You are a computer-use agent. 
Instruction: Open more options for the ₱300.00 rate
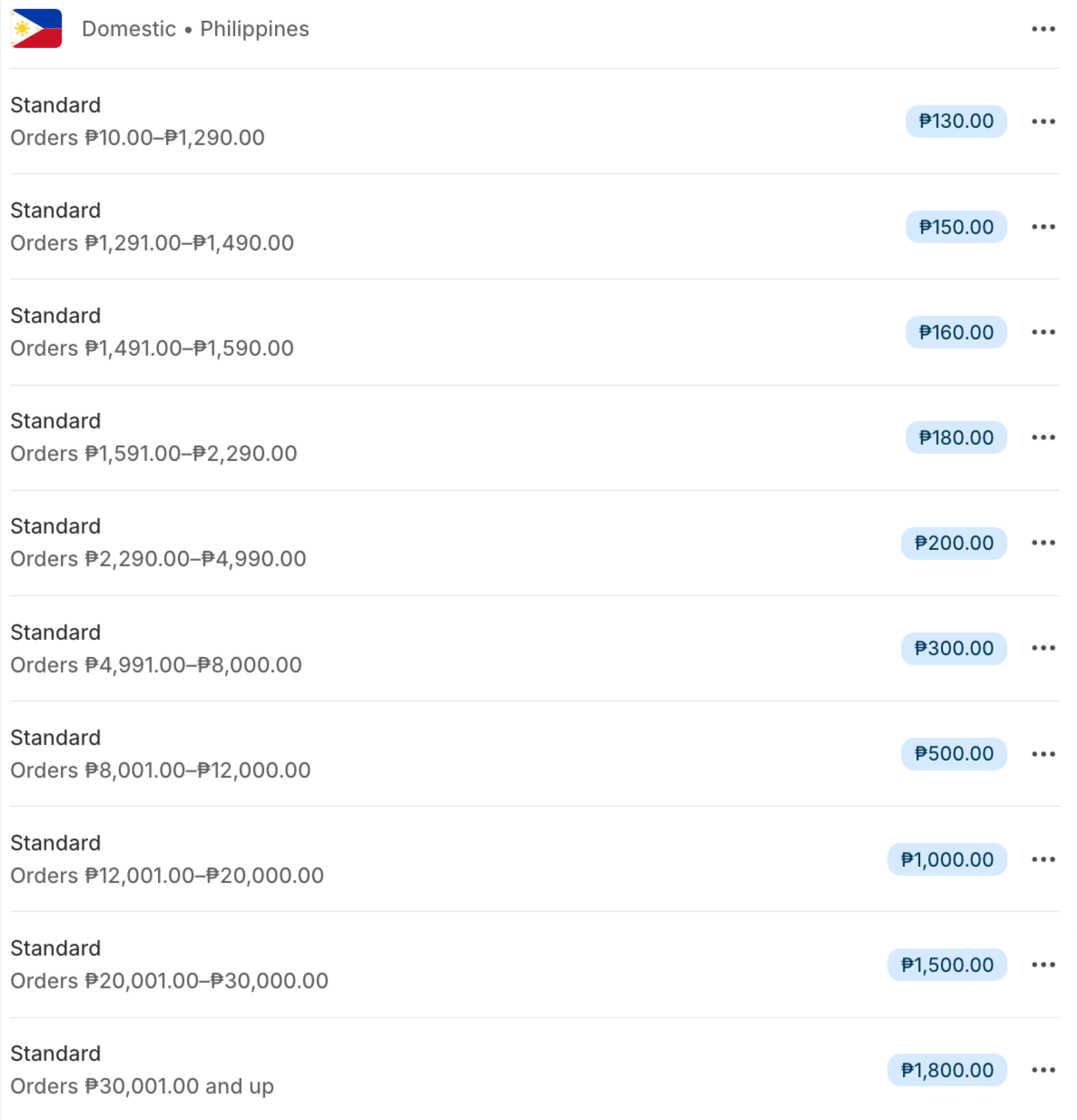(1043, 648)
